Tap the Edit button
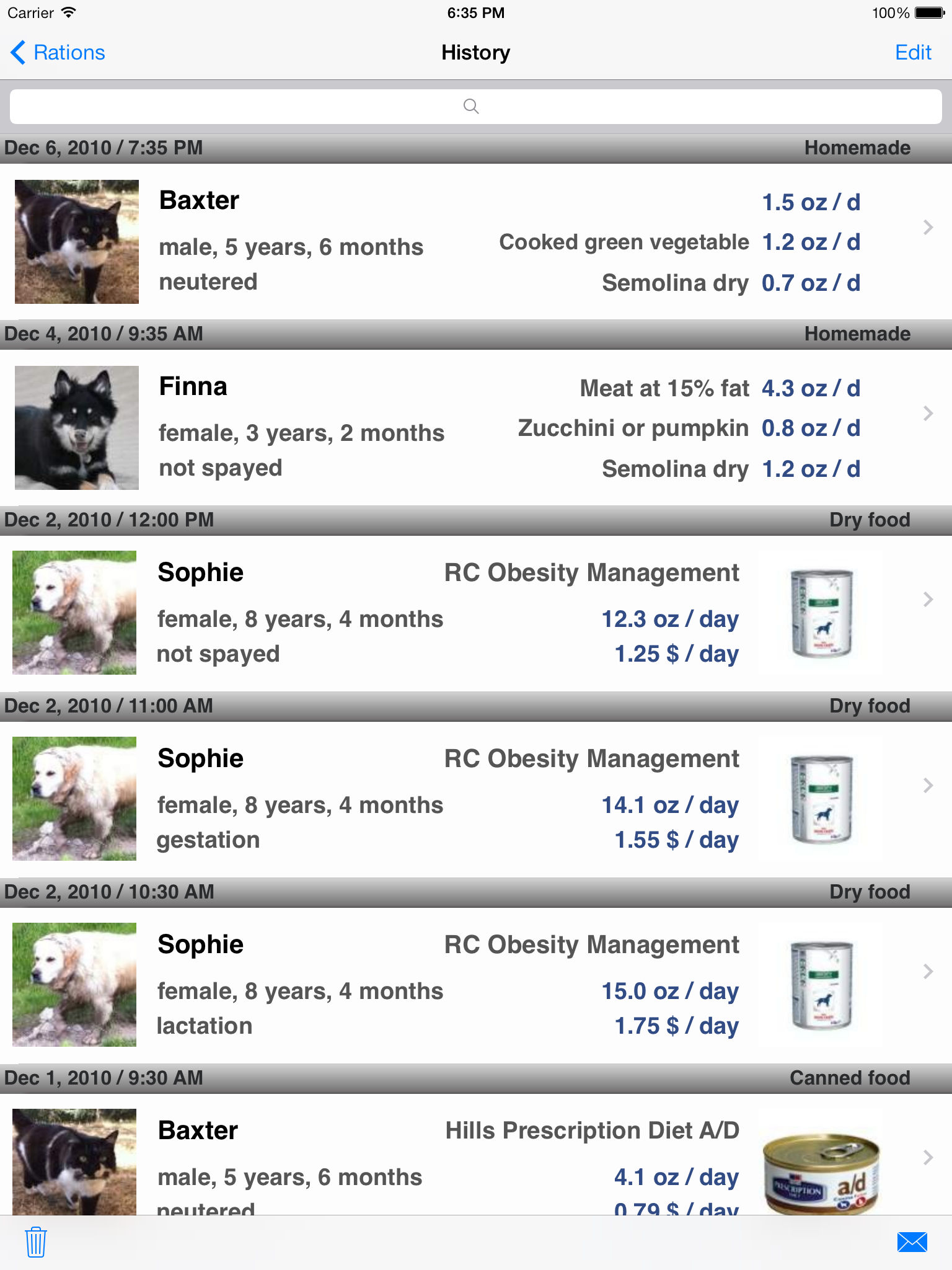 click(x=912, y=53)
